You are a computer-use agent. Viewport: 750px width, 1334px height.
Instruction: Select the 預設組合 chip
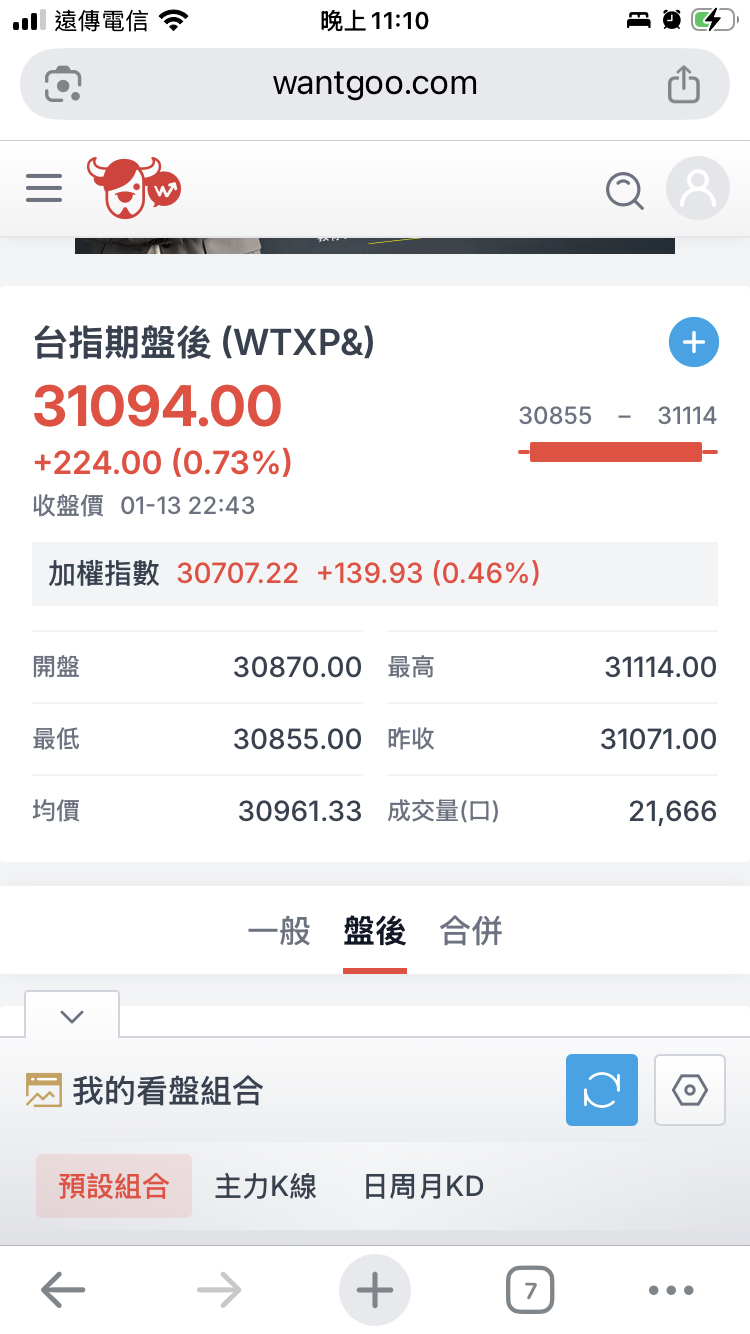click(114, 1187)
